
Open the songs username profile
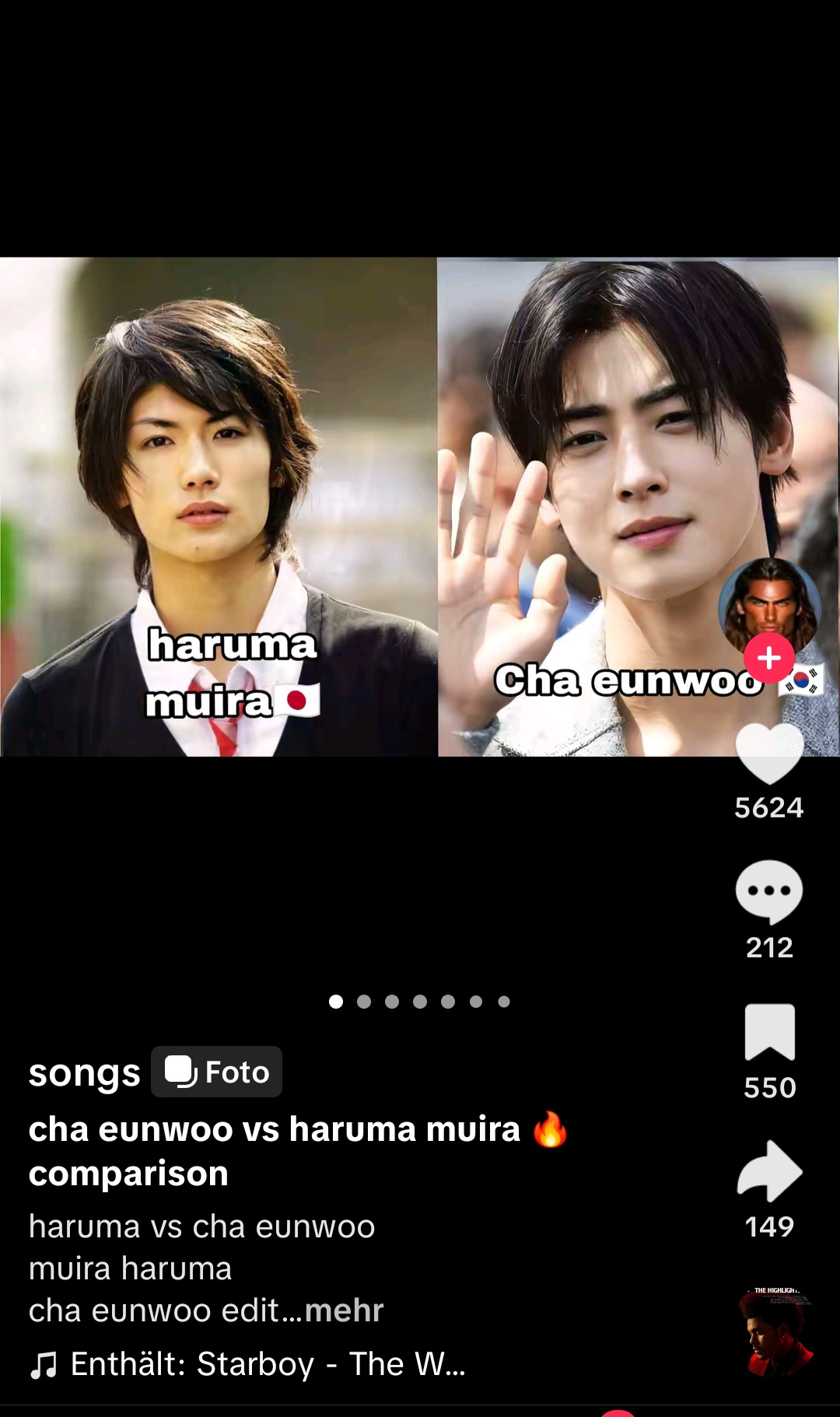click(x=84, y=1072)
